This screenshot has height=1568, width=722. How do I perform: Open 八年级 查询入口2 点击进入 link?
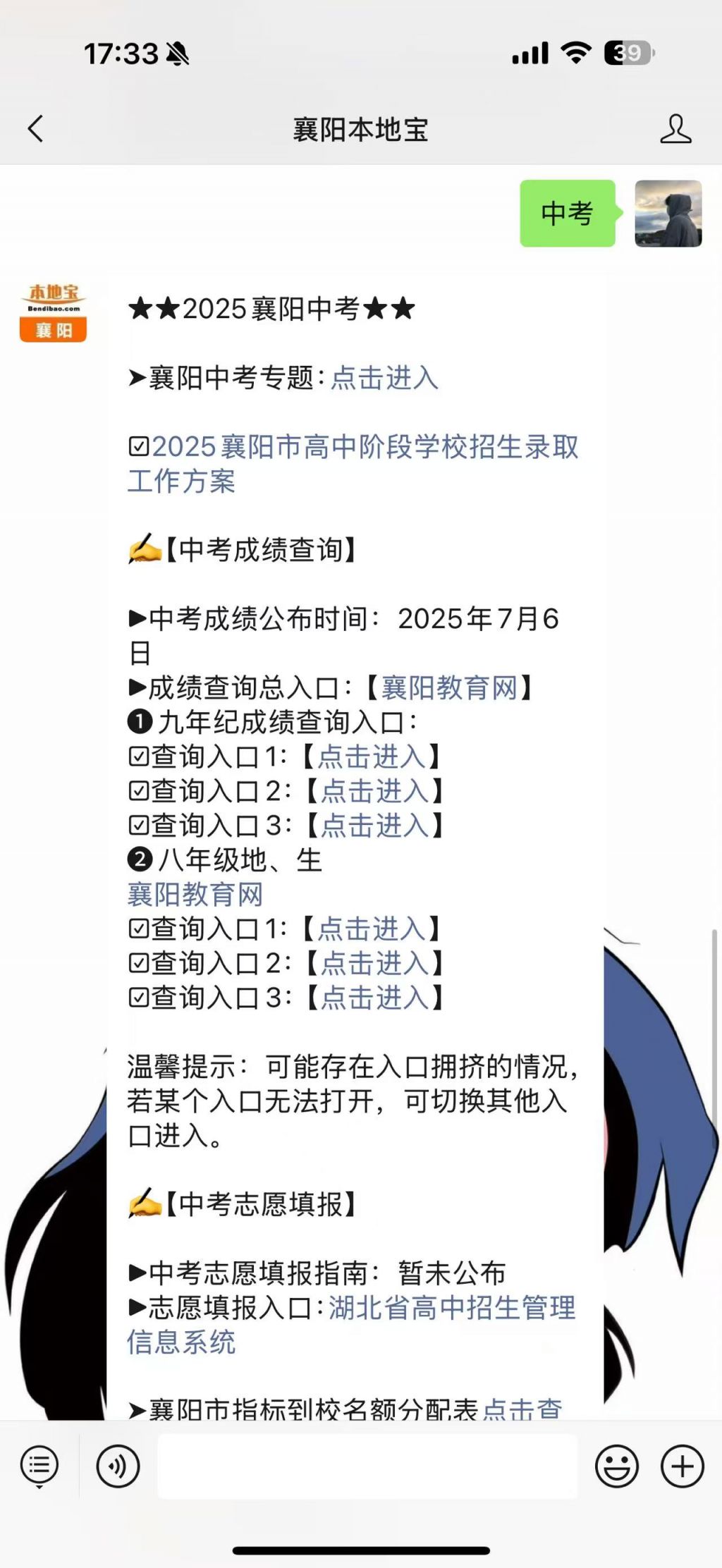pyautogui.click(x=375, y=964)
